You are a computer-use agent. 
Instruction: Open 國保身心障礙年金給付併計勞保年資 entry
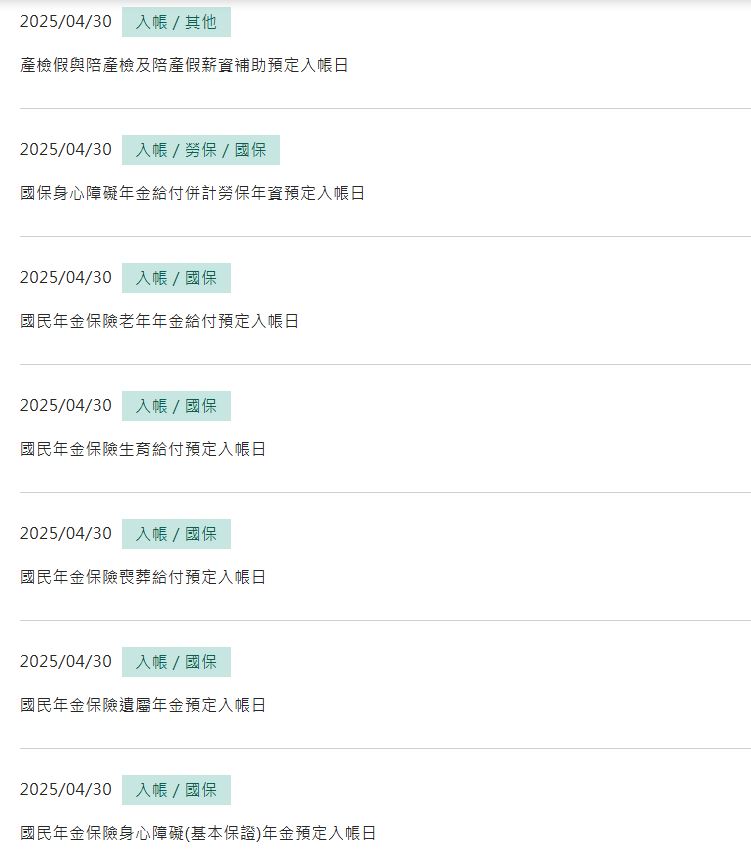[x=192, y=193]
